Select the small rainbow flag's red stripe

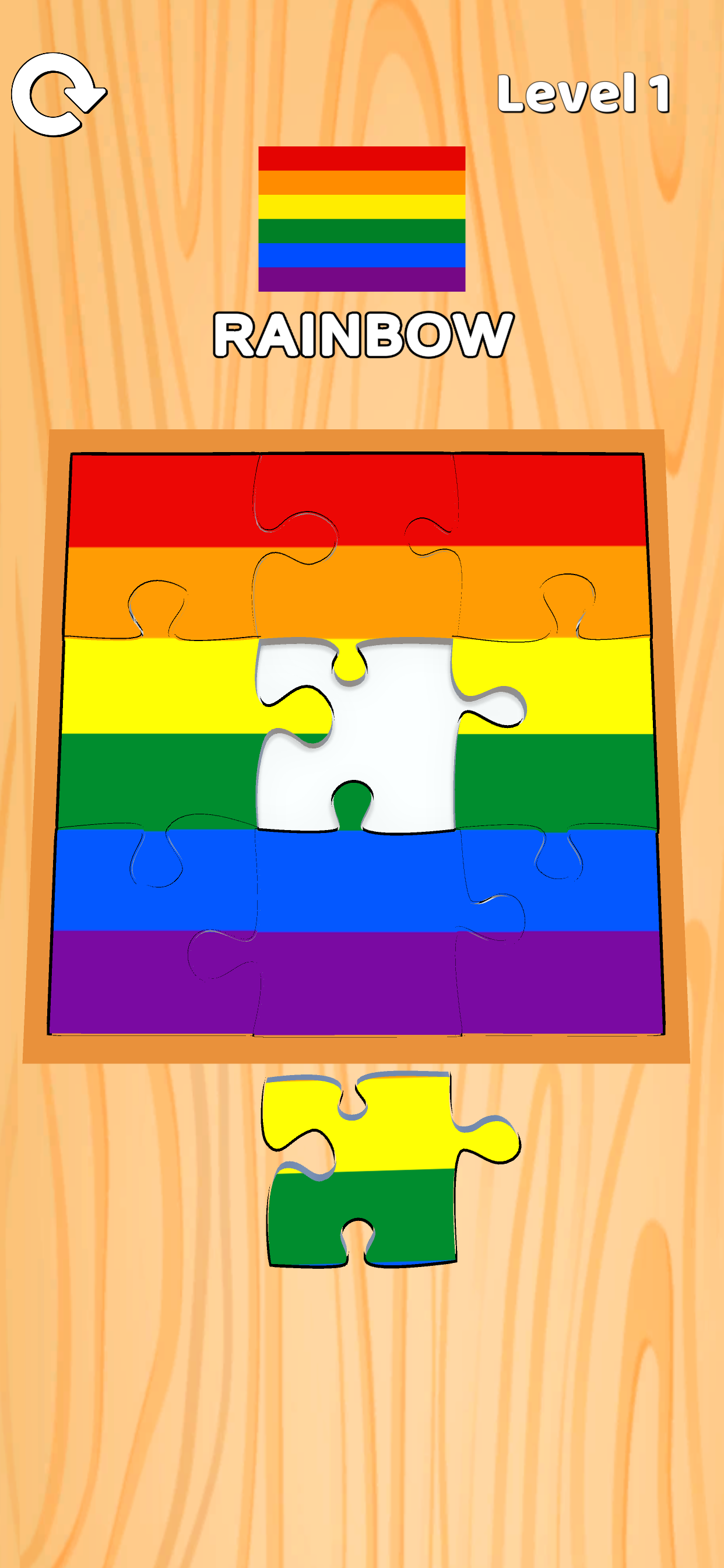361,159
